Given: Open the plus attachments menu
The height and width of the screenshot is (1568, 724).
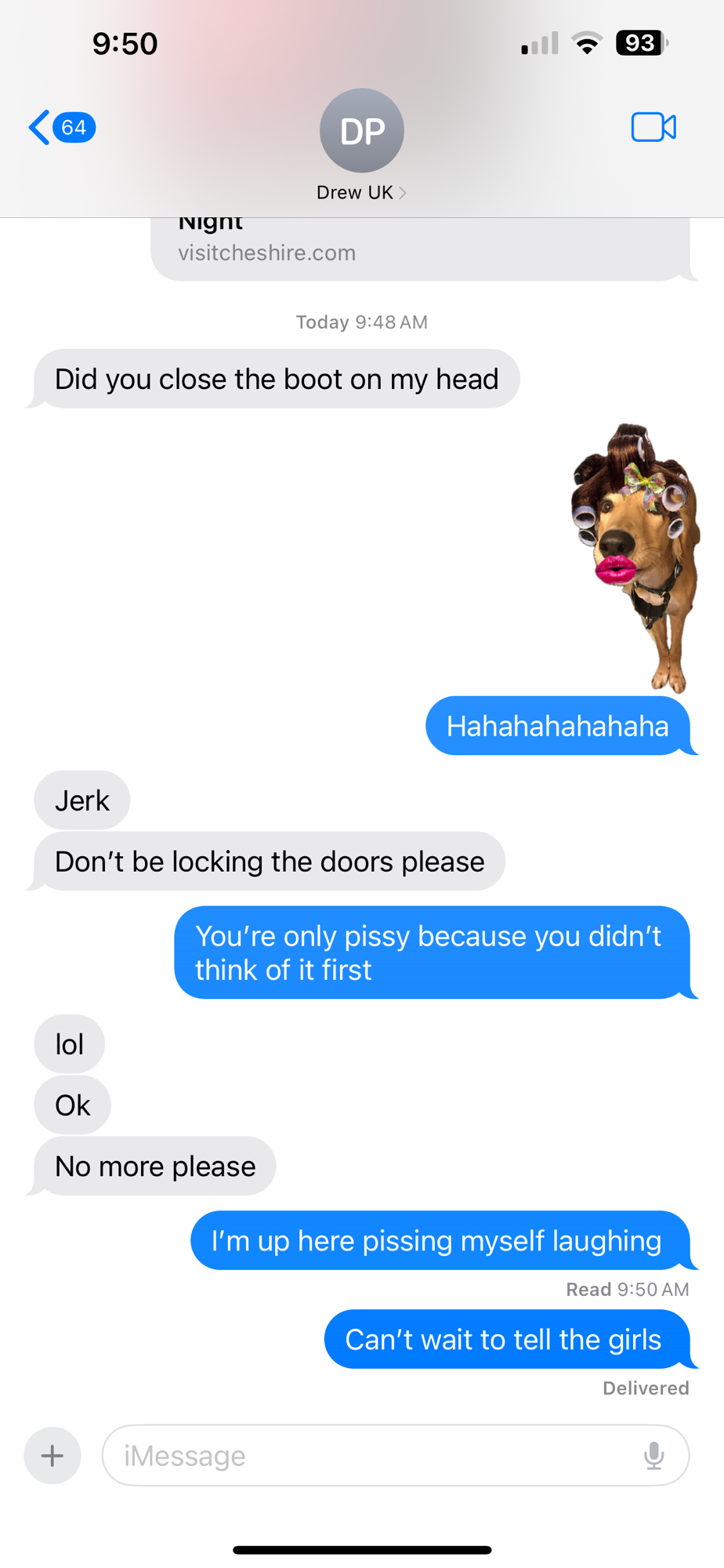Looking at the screenshot, I should [52, 1456].
